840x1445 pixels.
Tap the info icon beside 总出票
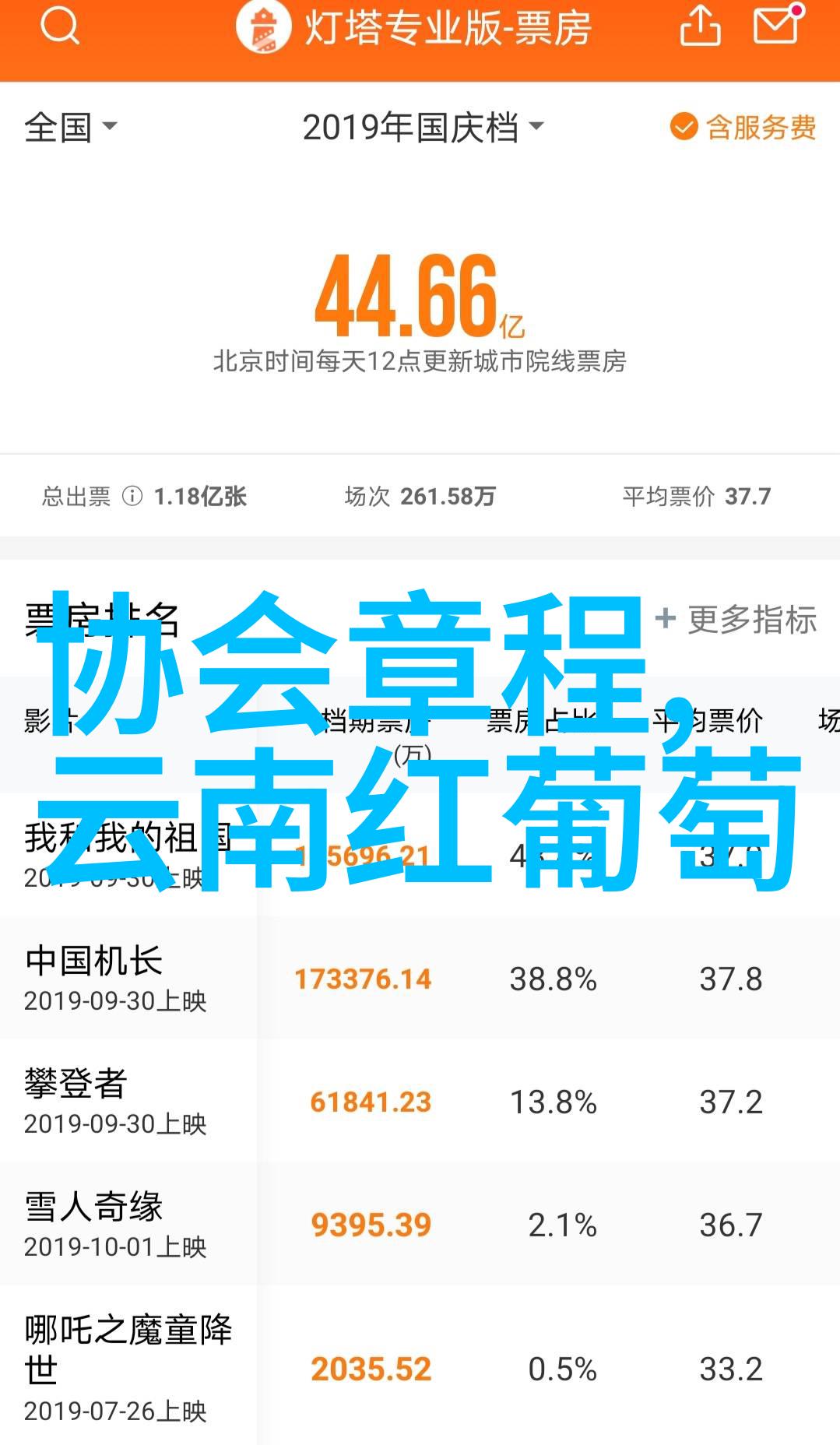click(132, 496)
